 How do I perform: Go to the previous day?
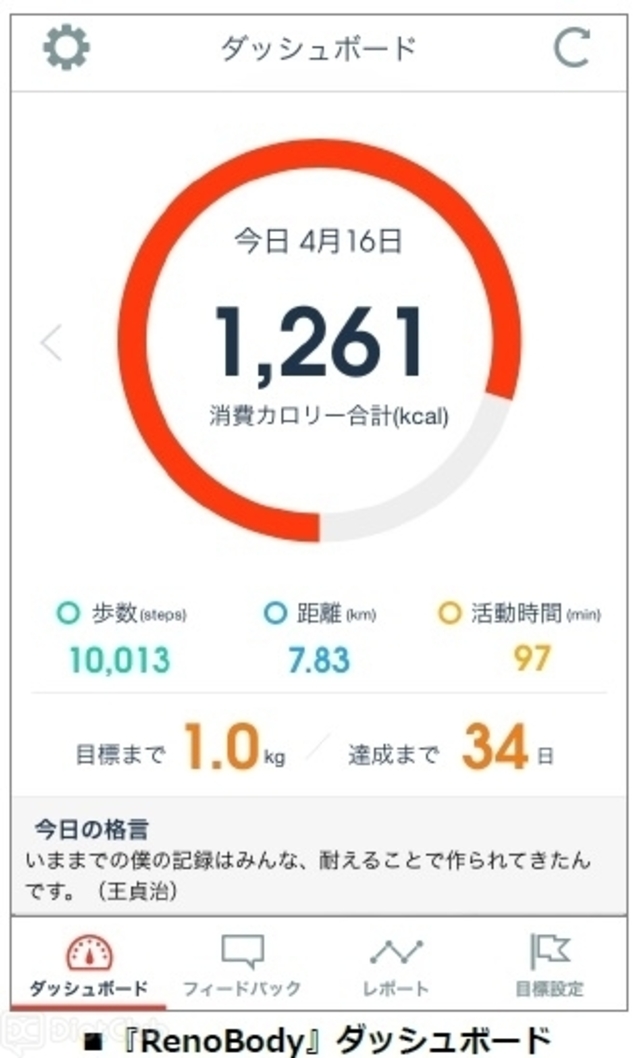[51, 343]
